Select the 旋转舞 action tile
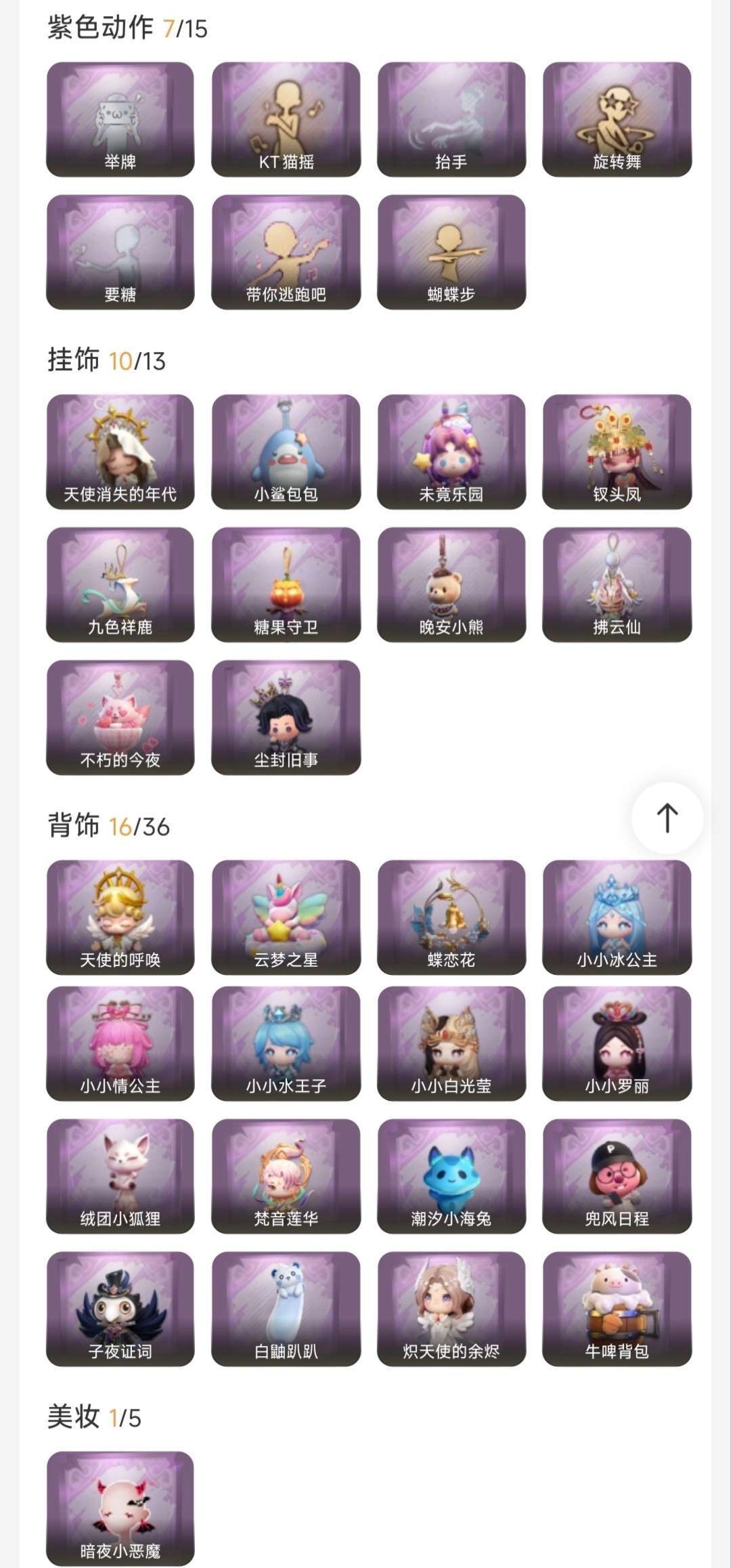The height and width of the screenshot is (1568, 731). tap(617, 119)
